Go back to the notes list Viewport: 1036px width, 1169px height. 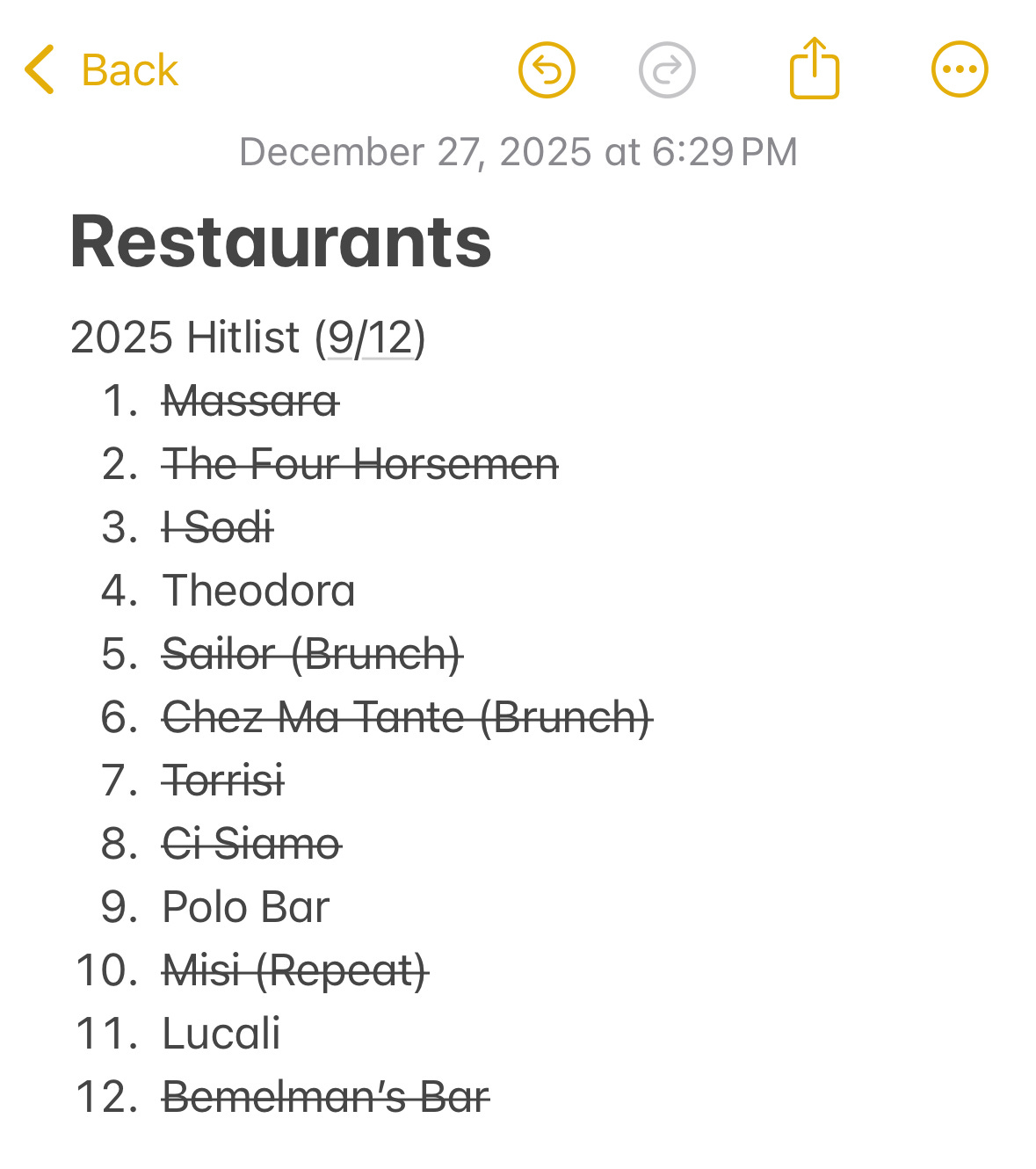(x=102, y=70)
